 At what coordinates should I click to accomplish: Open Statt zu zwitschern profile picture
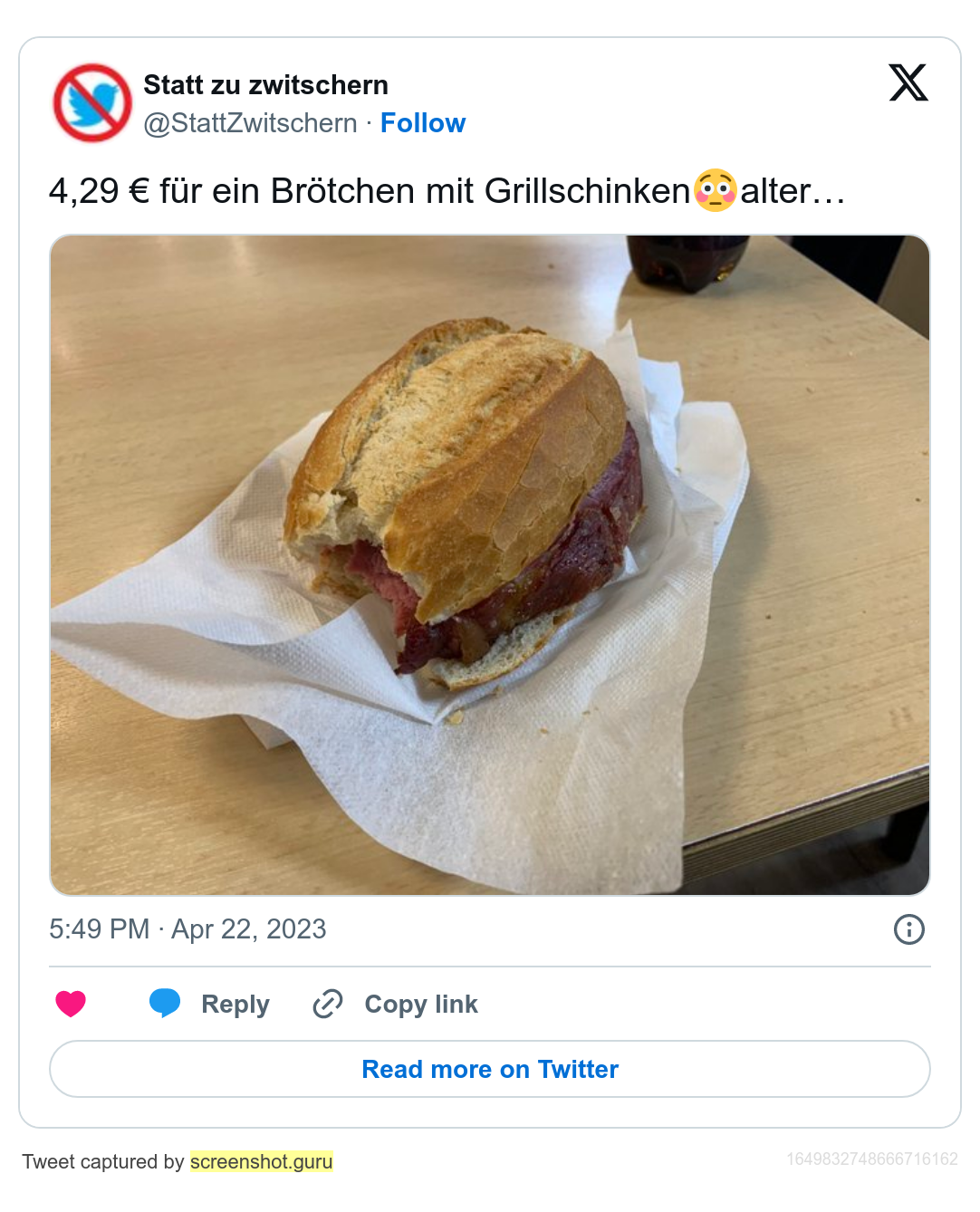(92, 102)
